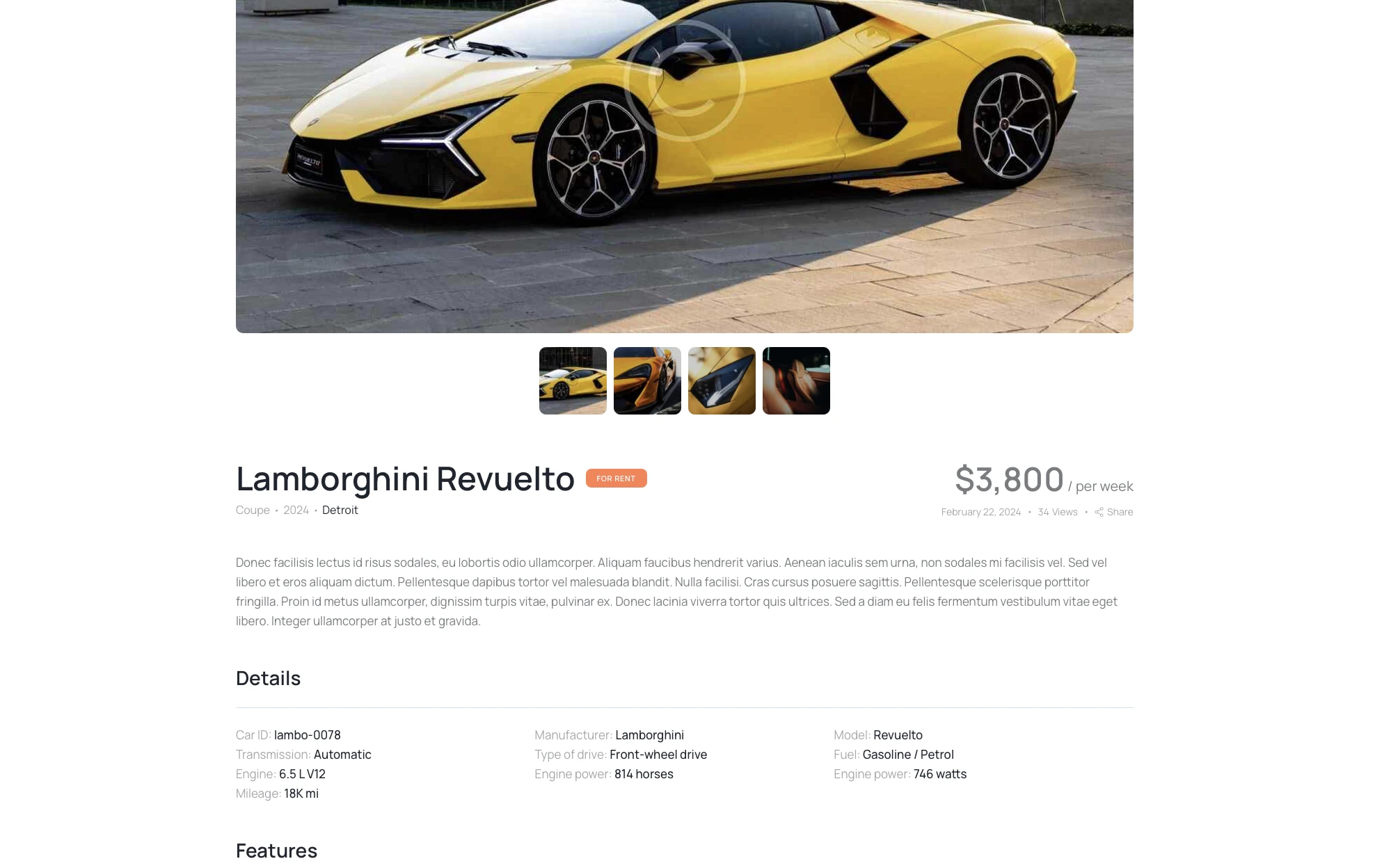
Task: Select the orange car door thumbnail
Action: (x=647, y=380)
